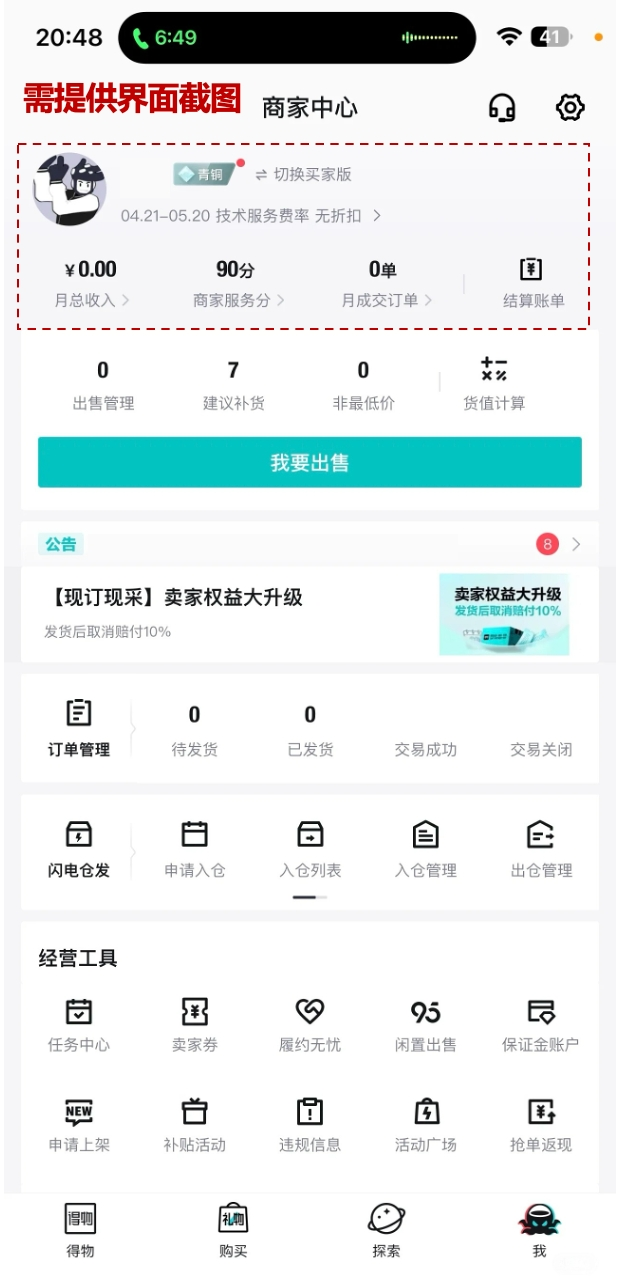The width and height of the screenshot is (620, 1278).
Task: Open 保证金账户 deposit account
Action: pos(541,1025)
